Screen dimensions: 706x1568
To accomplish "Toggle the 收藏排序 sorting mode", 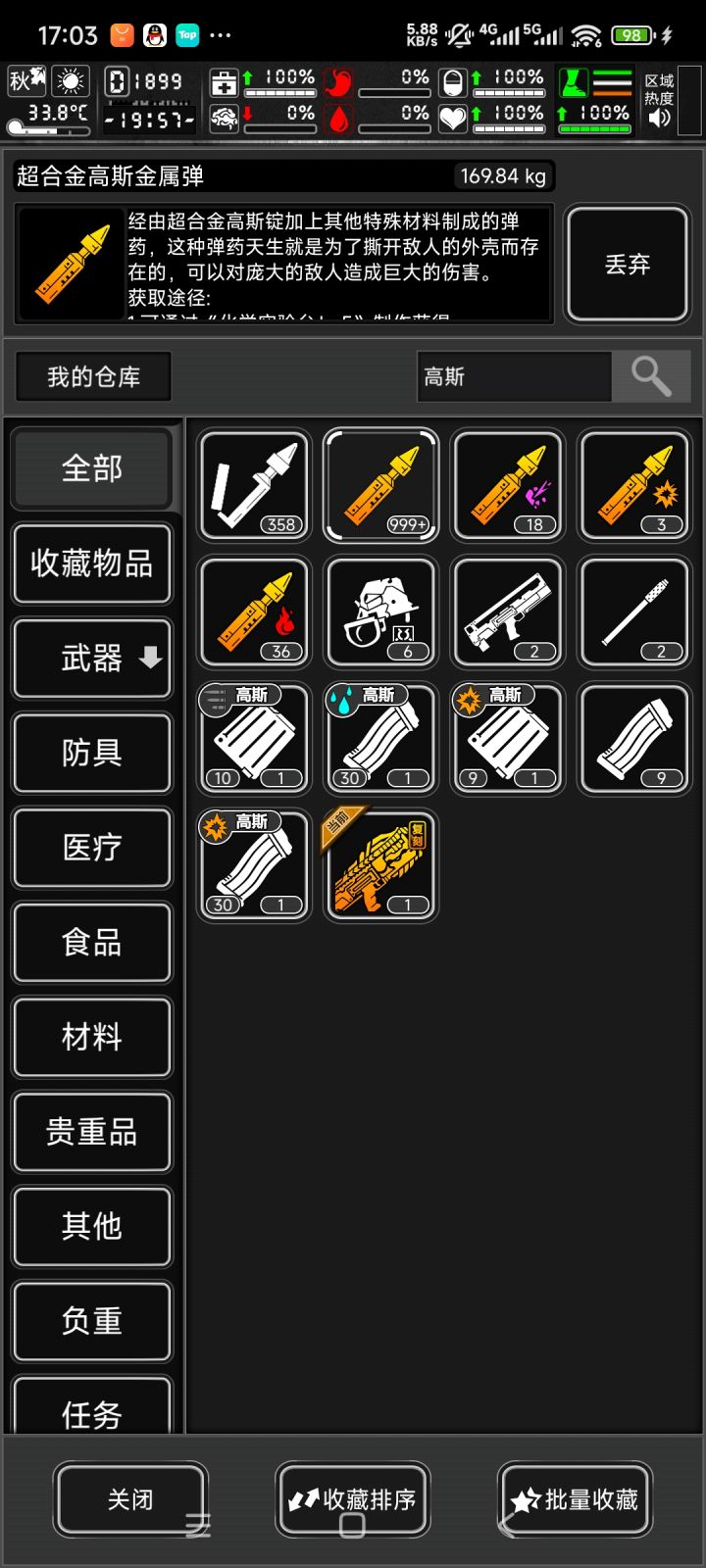I will click(x=351, y=1499).
